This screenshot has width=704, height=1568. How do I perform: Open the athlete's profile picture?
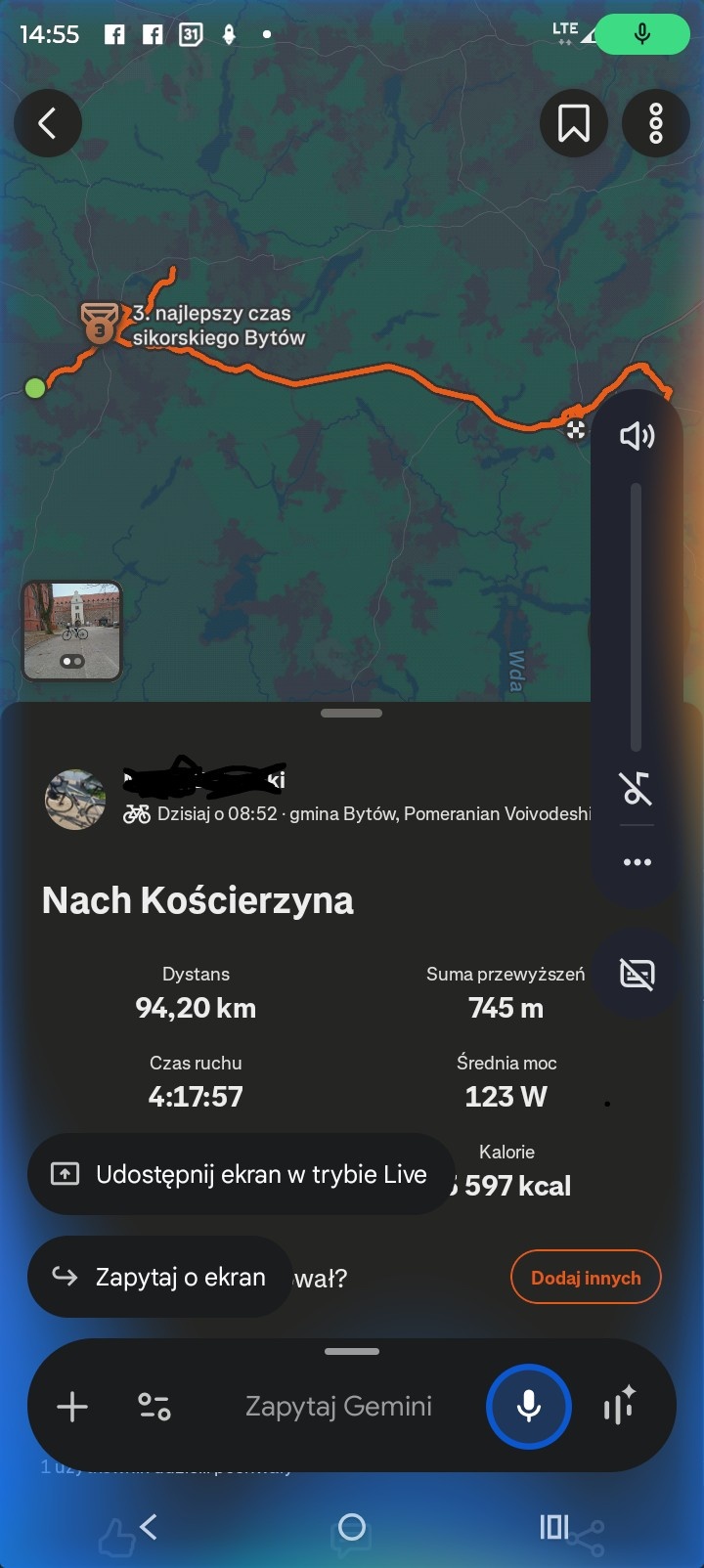[x=75, y=800]
